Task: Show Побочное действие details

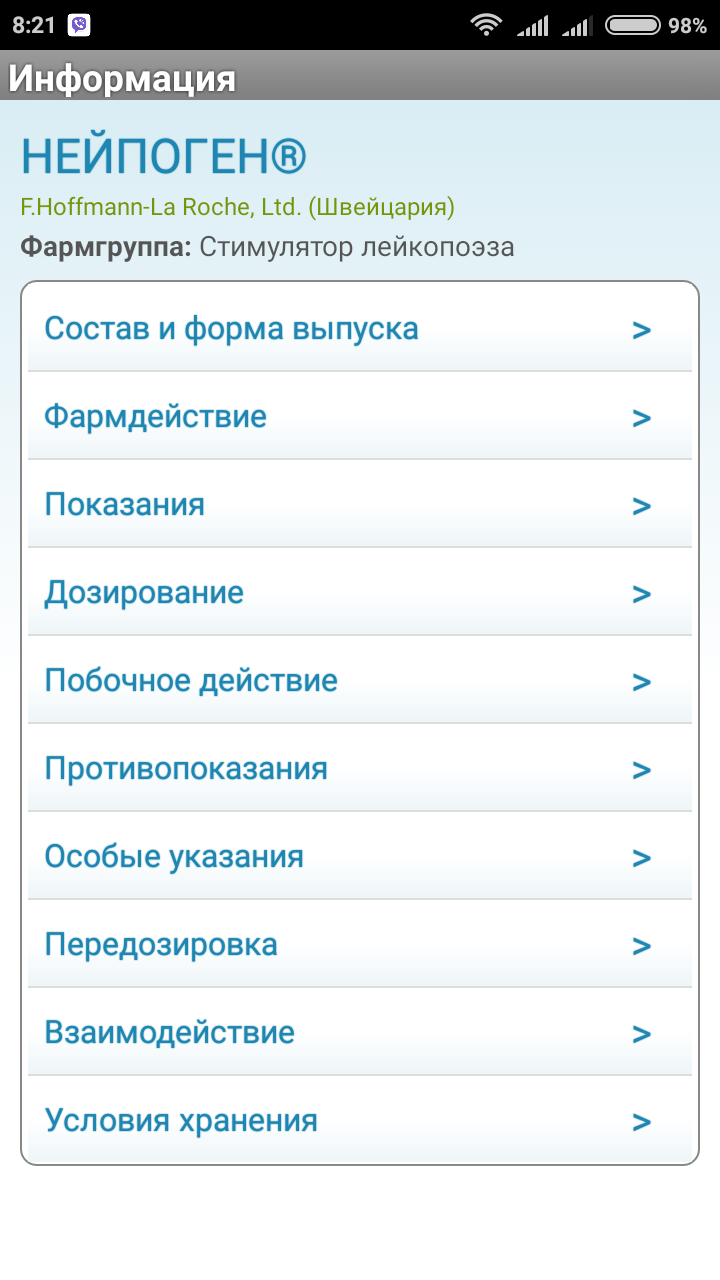Action: tap(359, 681)
